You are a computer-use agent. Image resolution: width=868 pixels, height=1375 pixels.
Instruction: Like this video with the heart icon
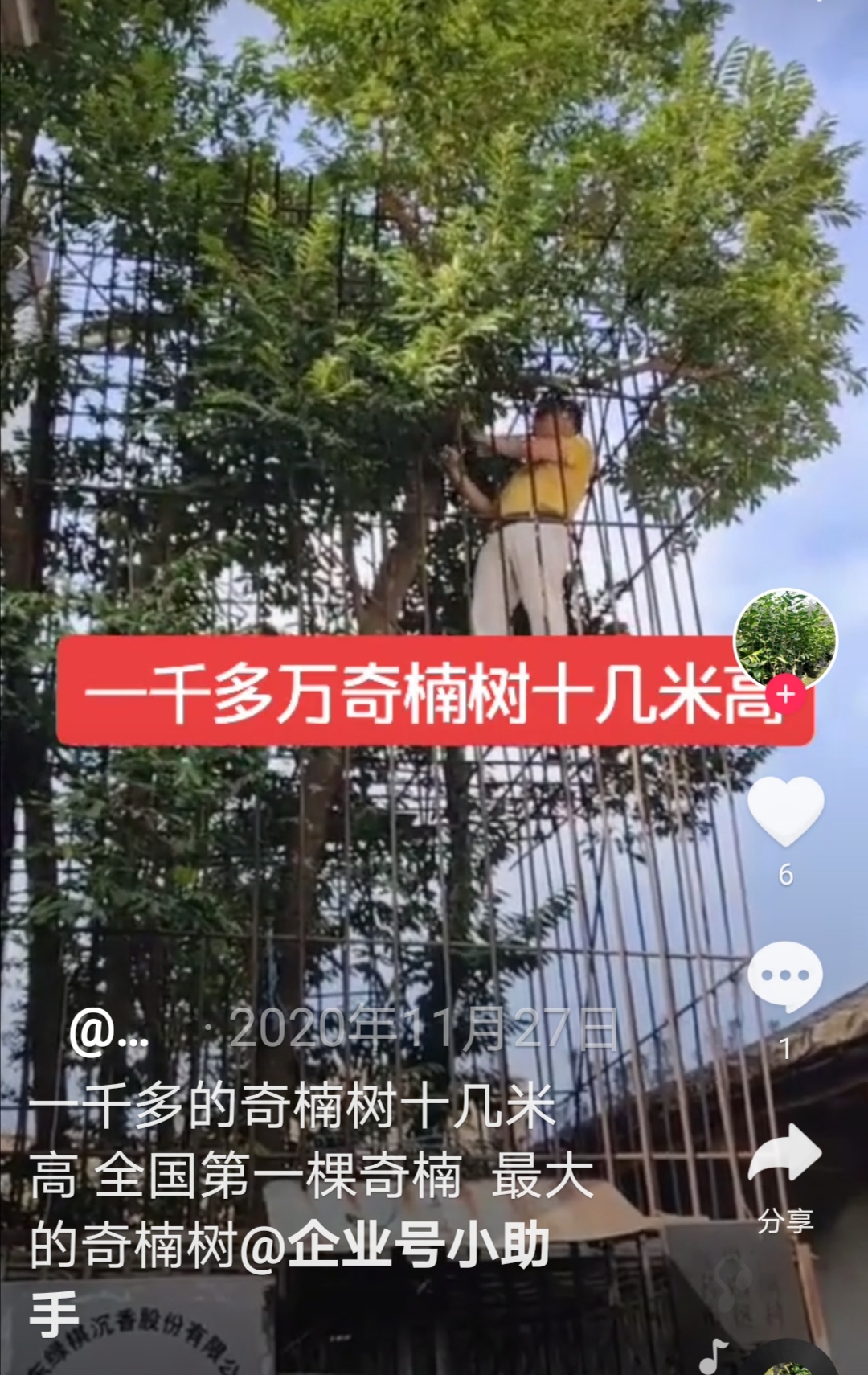tap(785, 811)
